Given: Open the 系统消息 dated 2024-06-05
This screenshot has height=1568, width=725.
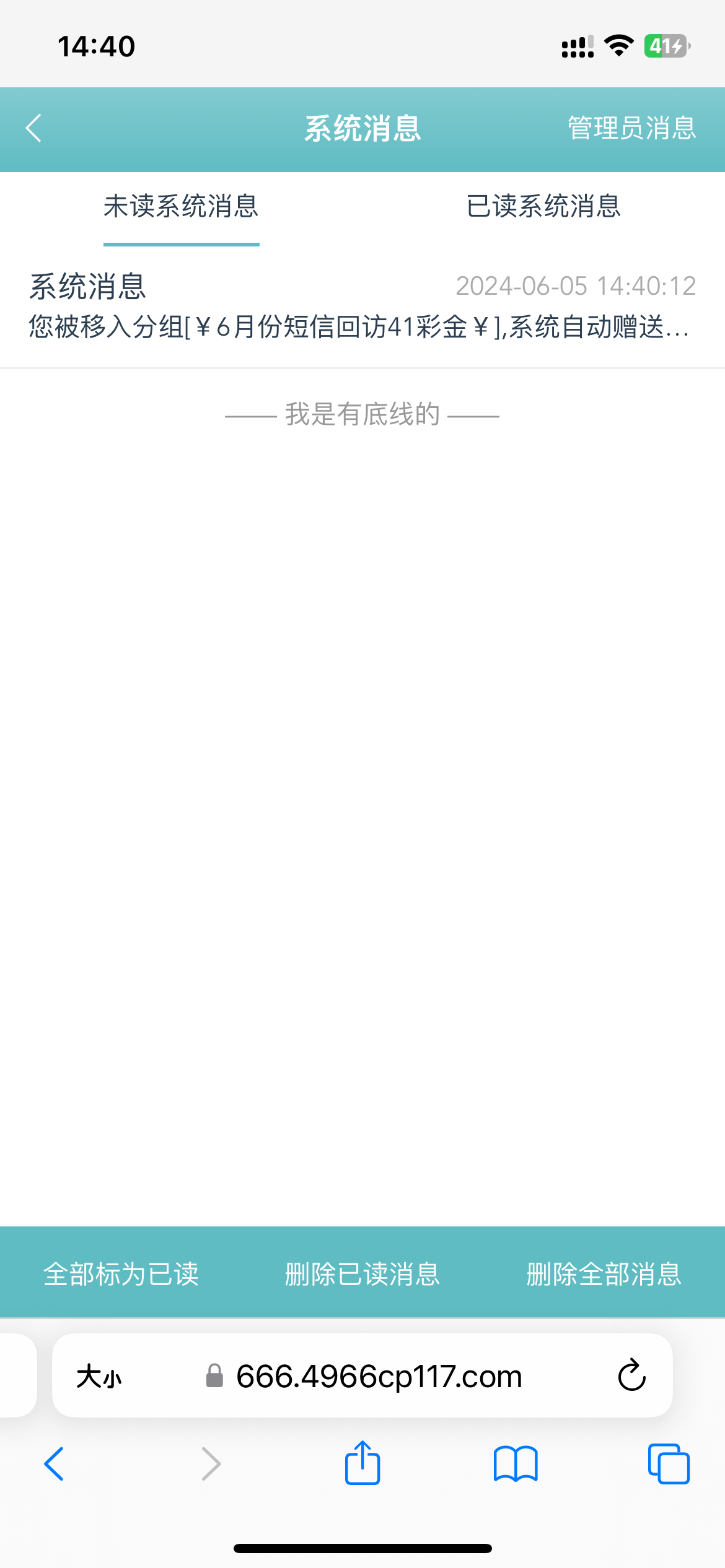Looking at the screenshot, I should [x=362, y=306].
